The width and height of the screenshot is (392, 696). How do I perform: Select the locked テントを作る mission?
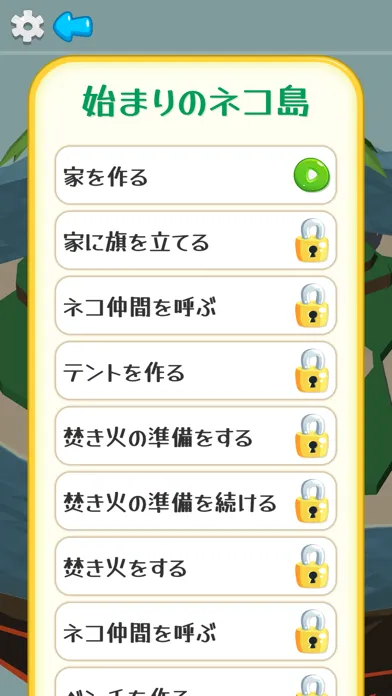(x=196, y=371)
